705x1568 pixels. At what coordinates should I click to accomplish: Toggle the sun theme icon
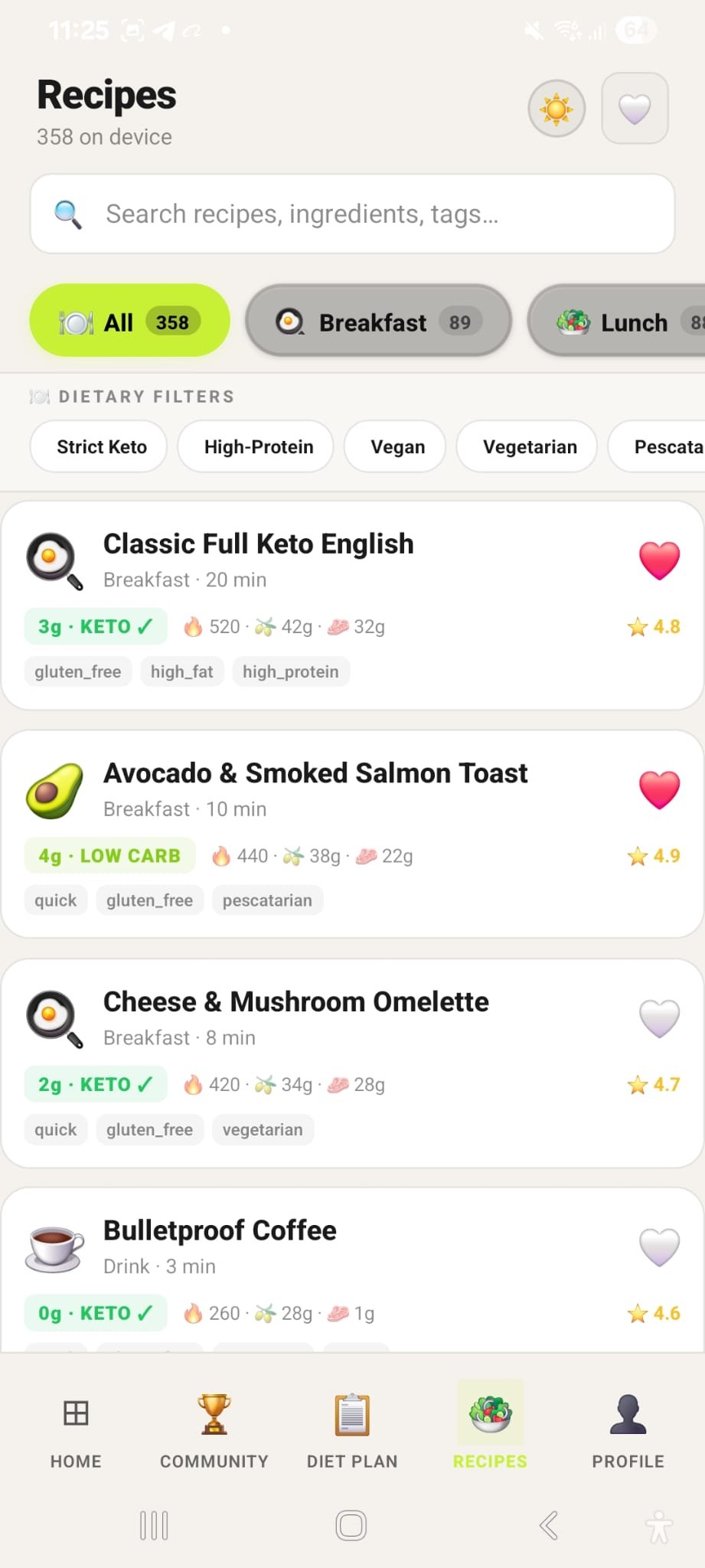pyautogui.click(x=556, y=109)
